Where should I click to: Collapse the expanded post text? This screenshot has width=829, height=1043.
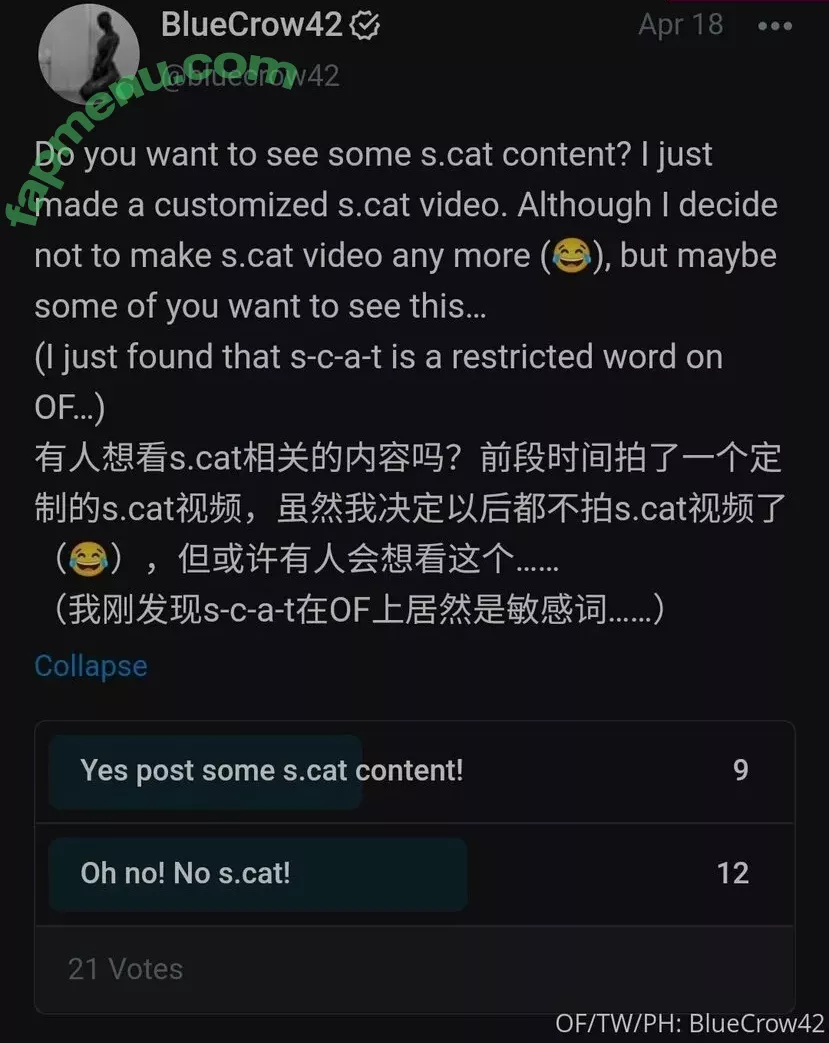coord(91,666)
